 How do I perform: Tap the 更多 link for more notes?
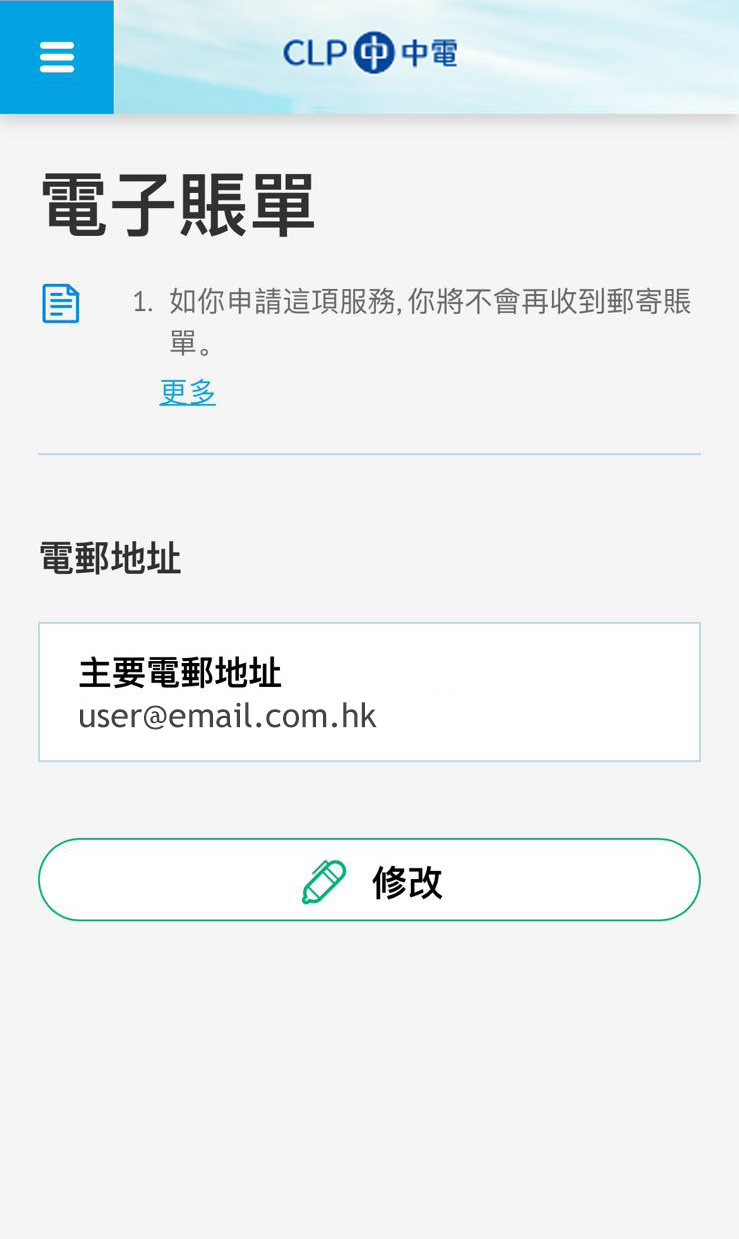click(188, 391)
